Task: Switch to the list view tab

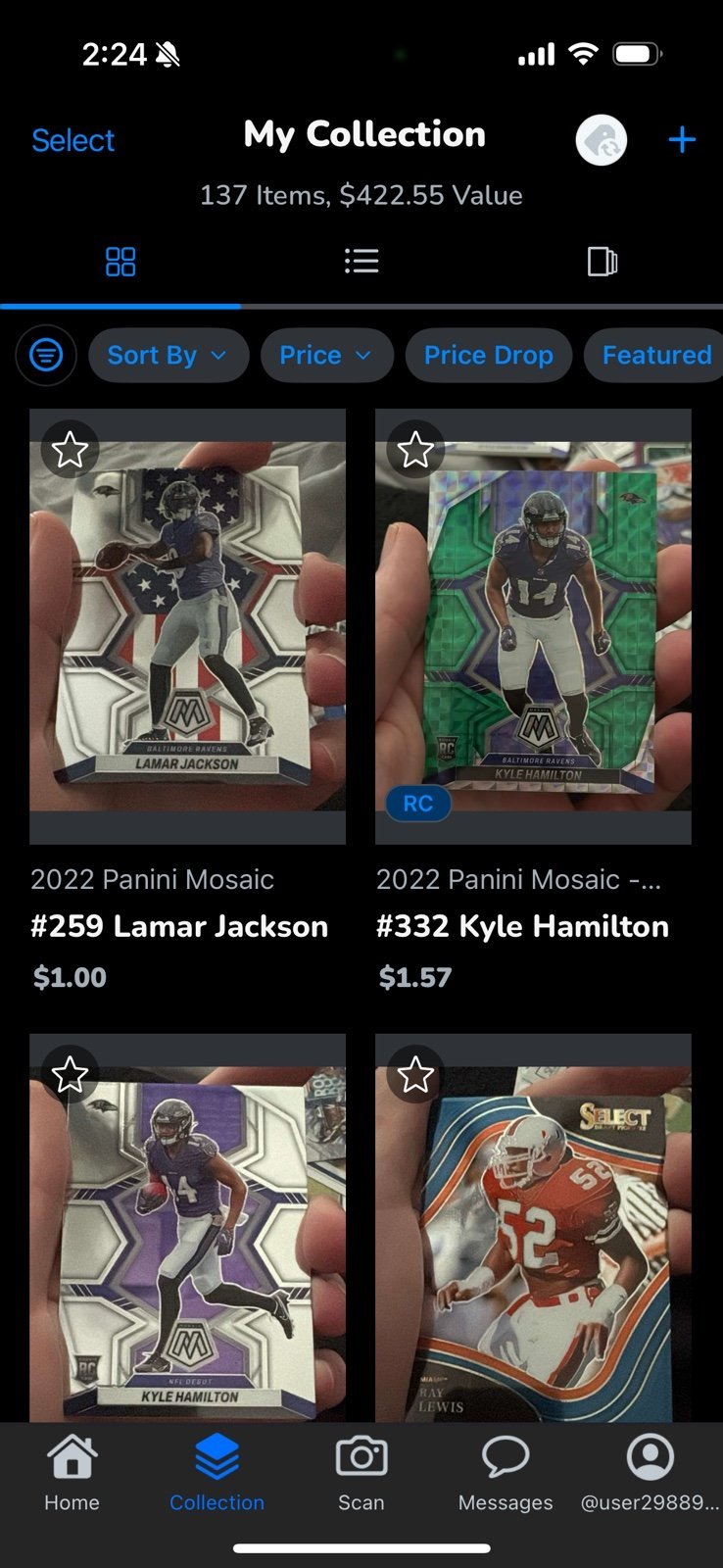Action: (361, 261)
